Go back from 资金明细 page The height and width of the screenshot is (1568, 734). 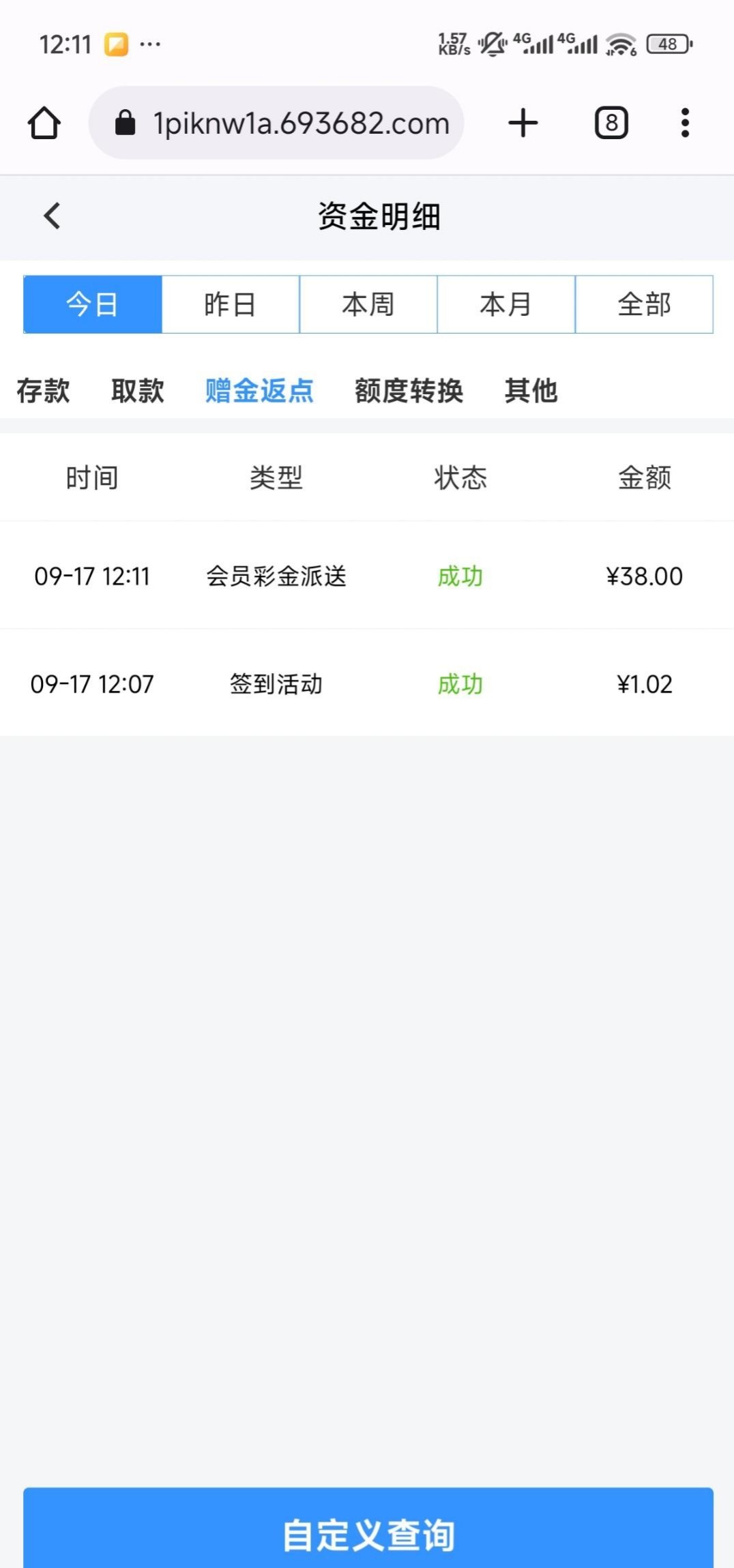[52, 216]
